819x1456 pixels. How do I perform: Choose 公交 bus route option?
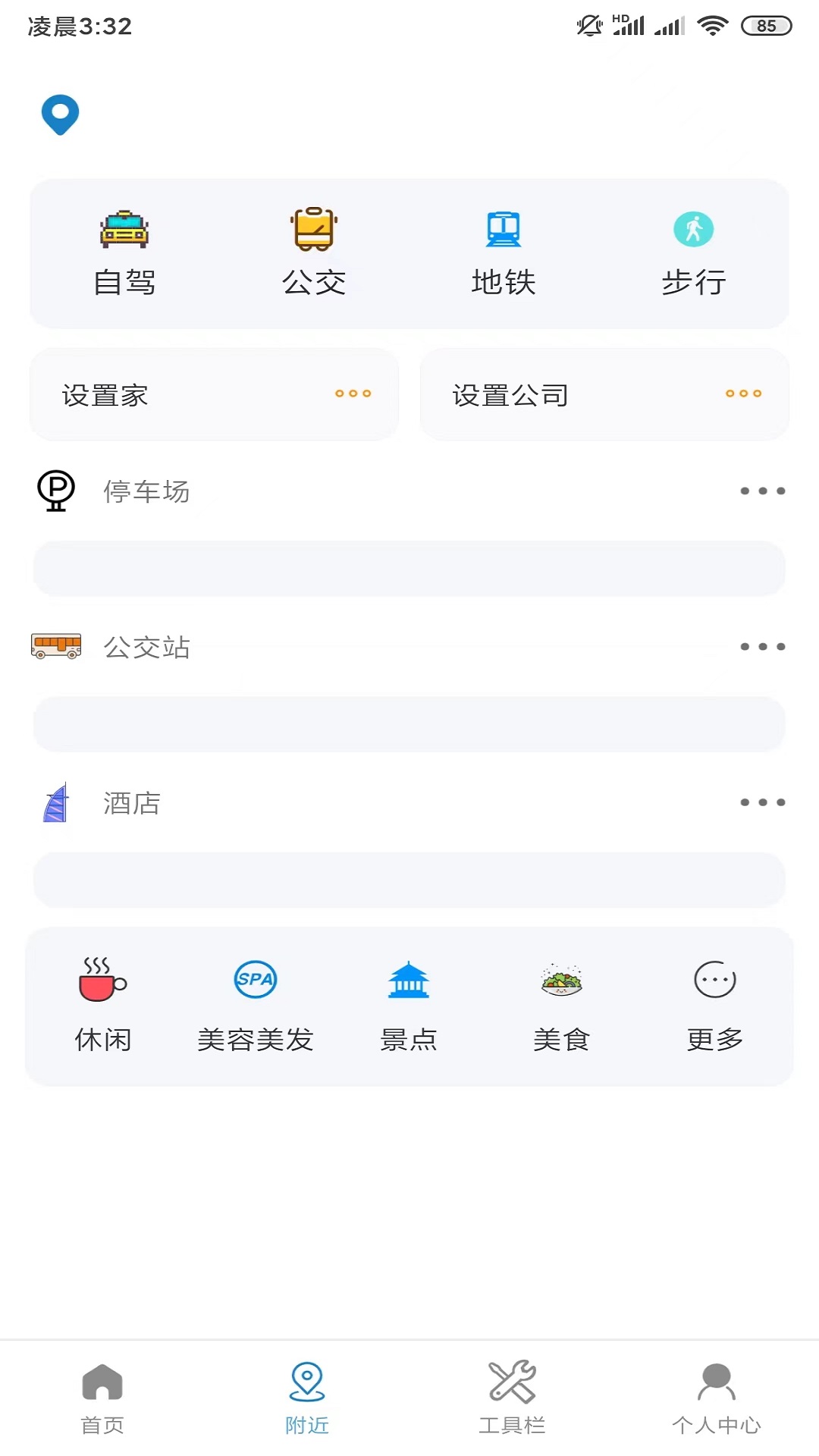tap(314, 253)
